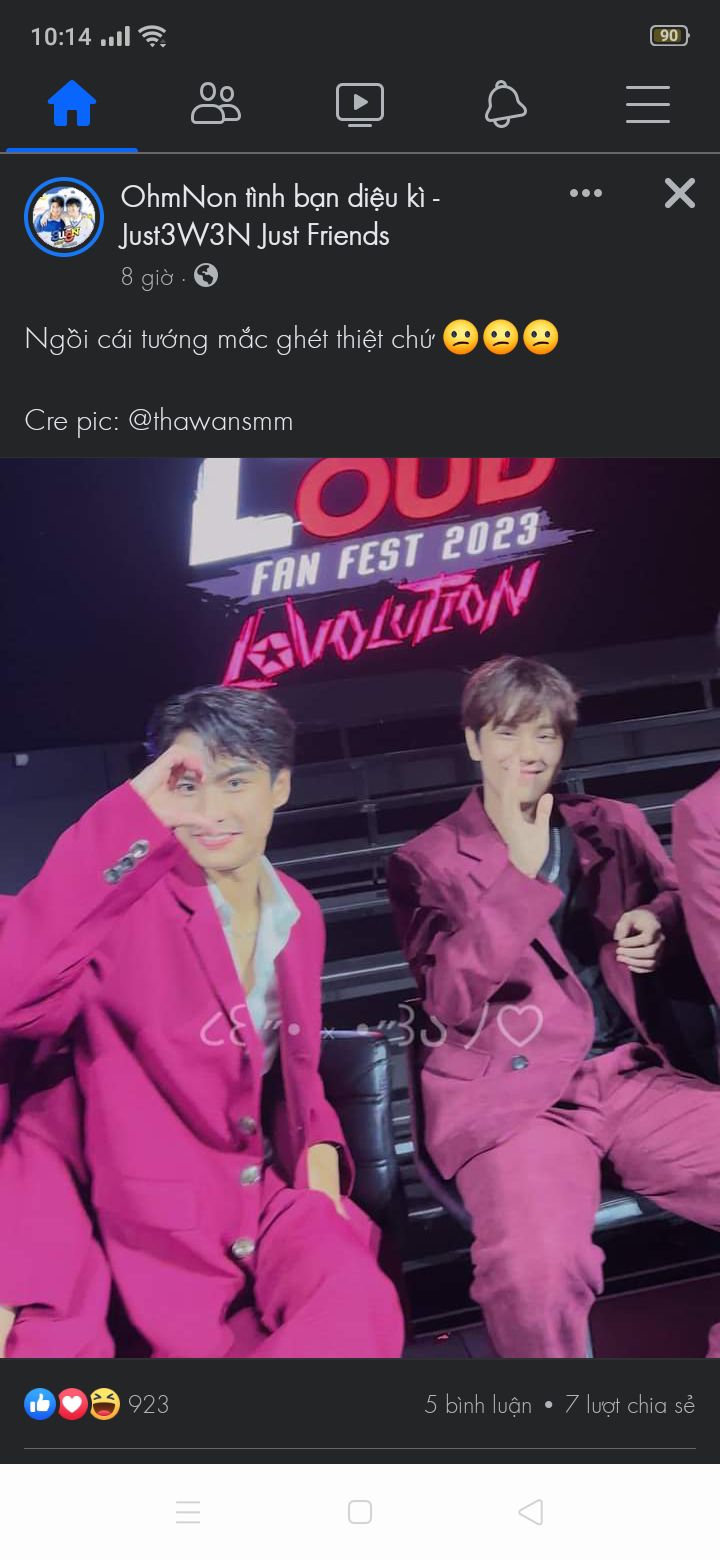The width and height of the screenshot is (720, 1560).
Task: Open the 5 bình luận comments
Action: click(478, 1405)
